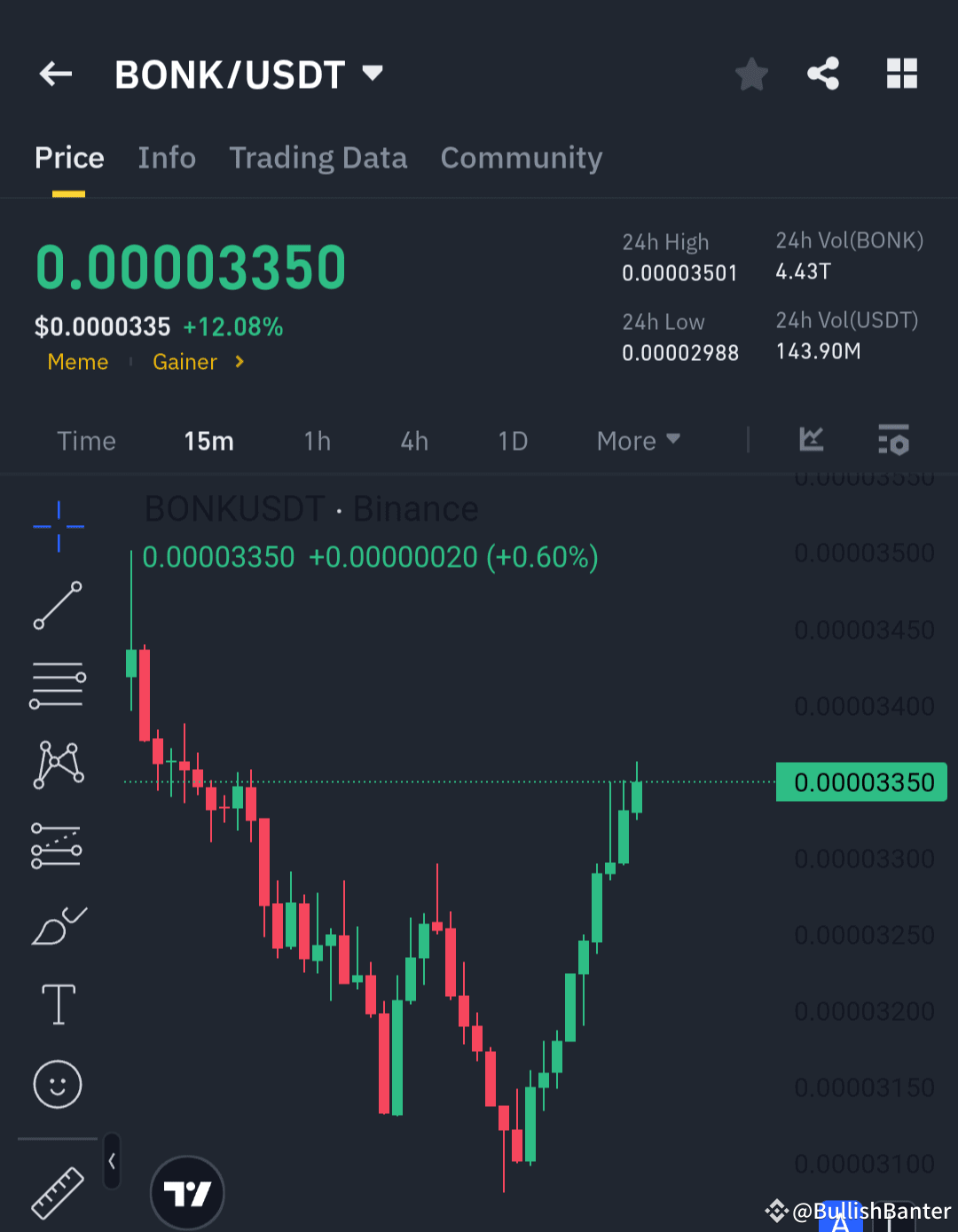Toggle the crosshair cursor tool
The height and width of the screenshot is (1232, 958).
click(57, 526)
